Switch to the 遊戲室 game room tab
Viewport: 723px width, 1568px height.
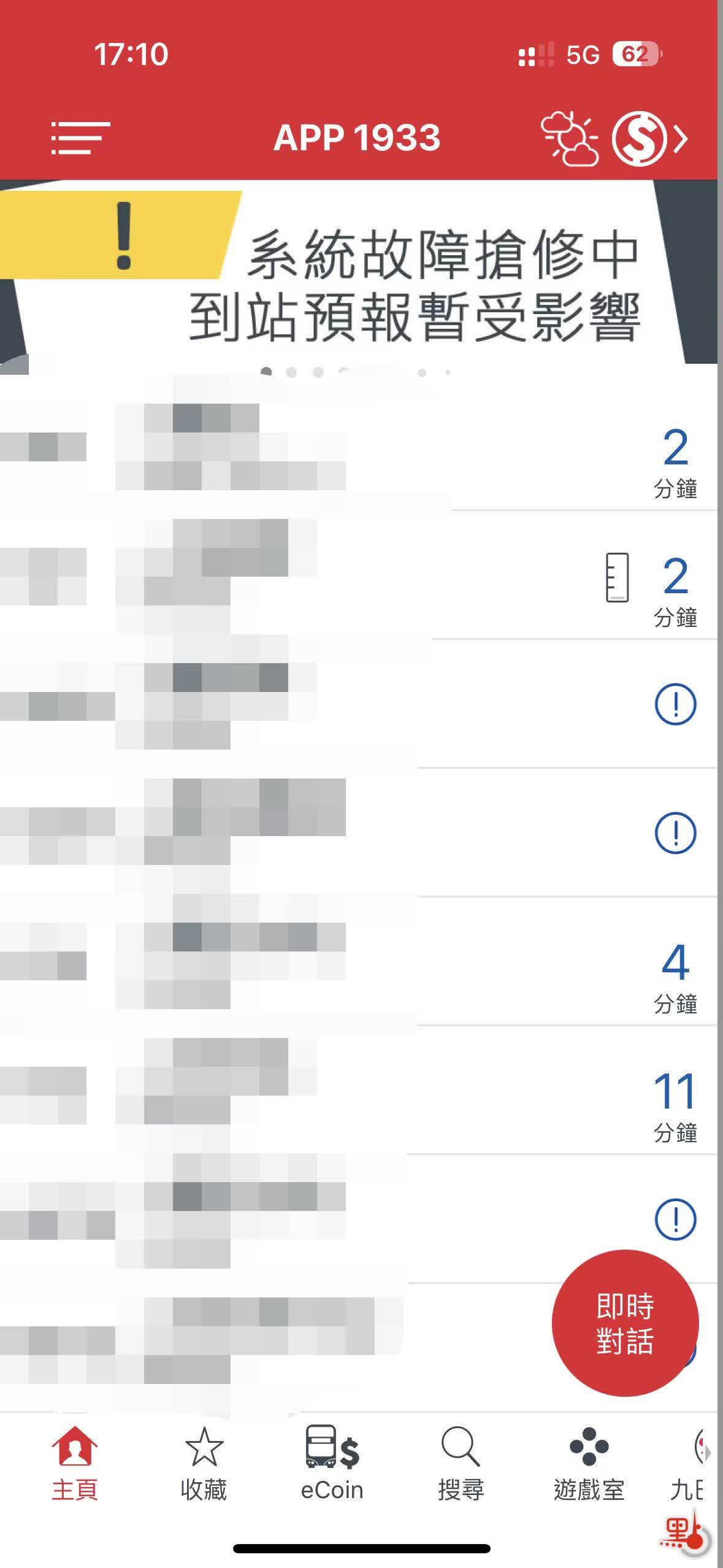point(589,1464)
